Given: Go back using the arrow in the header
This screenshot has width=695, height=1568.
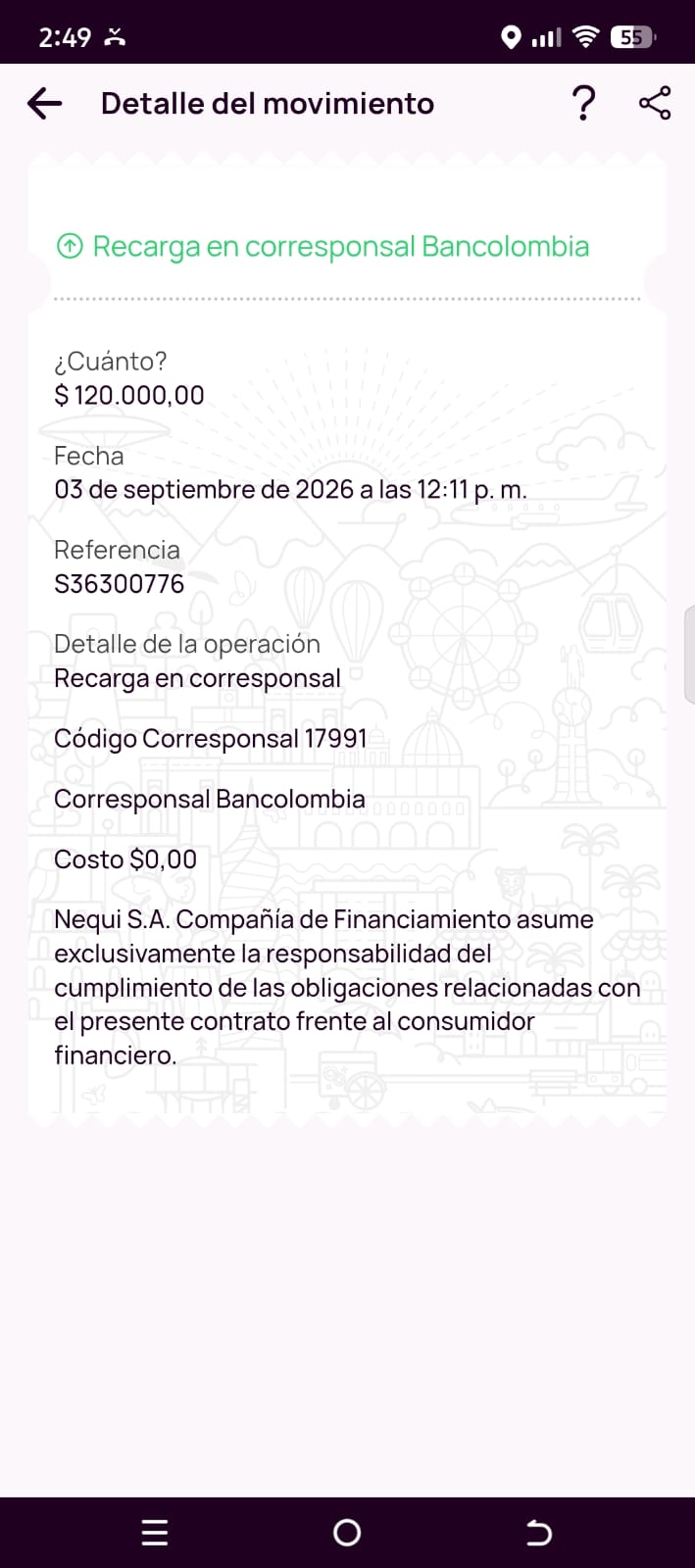Looking at the screenshot, I should 44,103.
